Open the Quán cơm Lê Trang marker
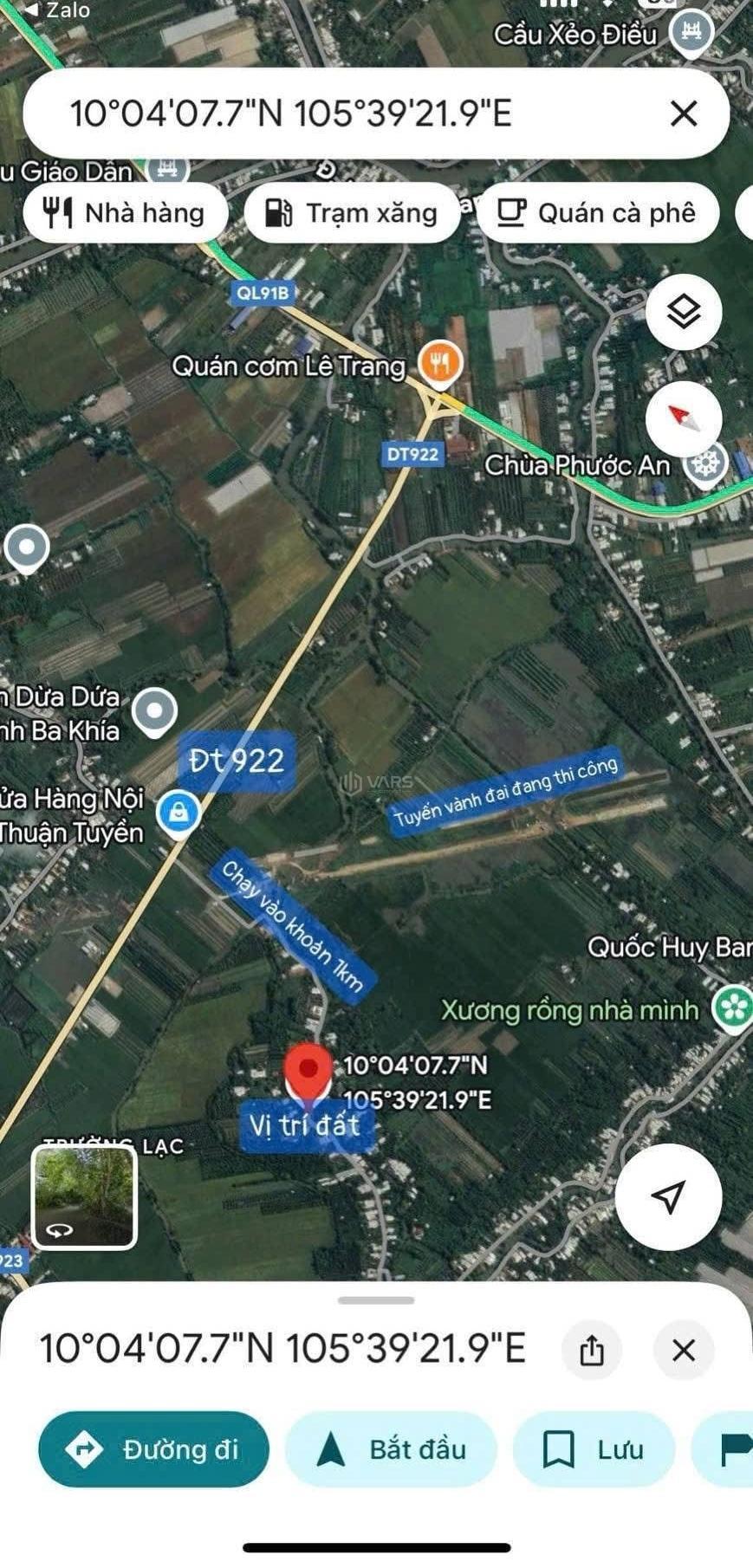Viewport: 753px width, 1568px height. (x=440, y=364)
